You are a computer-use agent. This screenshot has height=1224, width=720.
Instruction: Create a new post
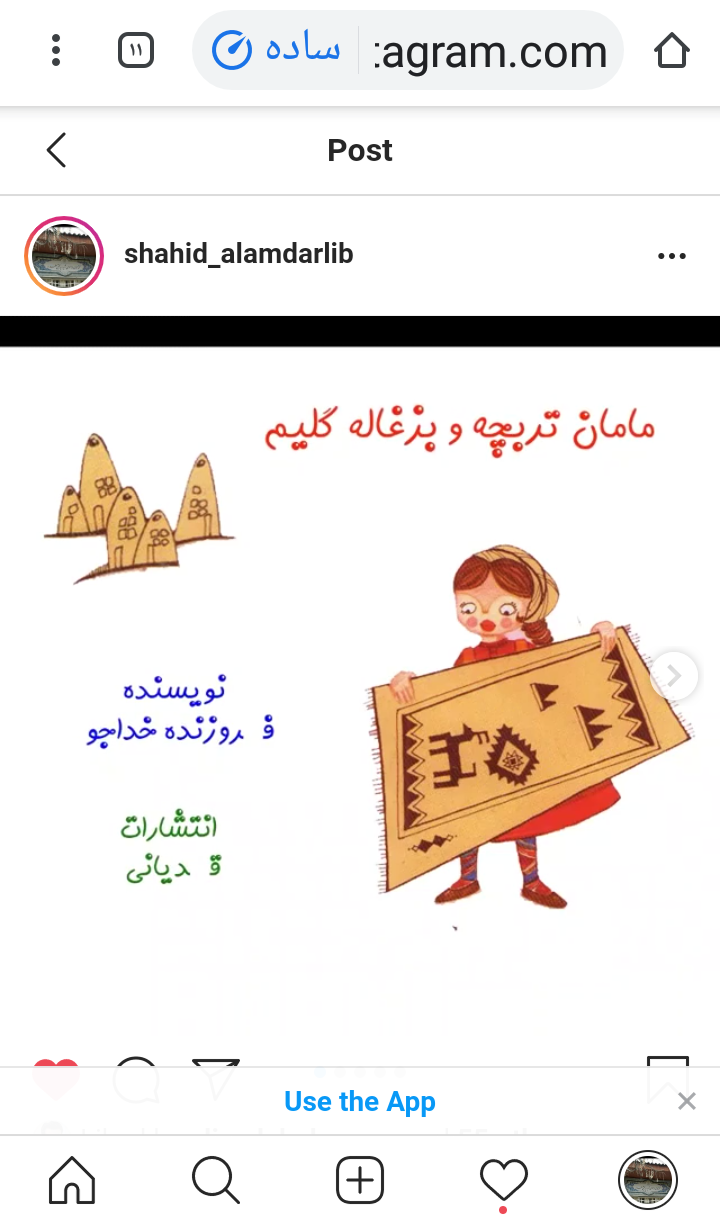click(360, 1181)
